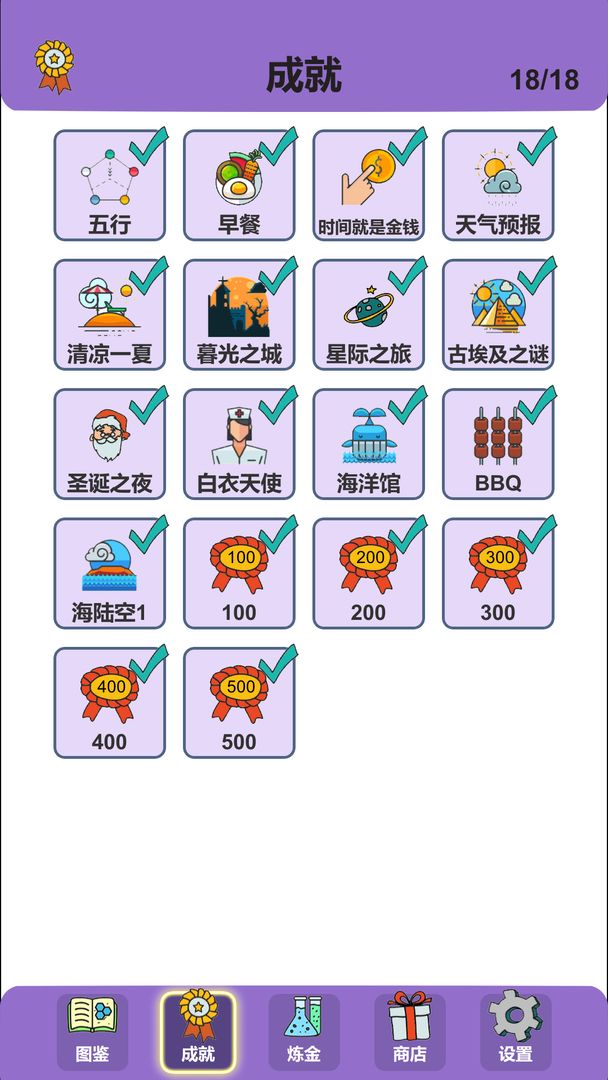Open the 天气预报 achievement
Image resolution: width=608 pixels, height=1080 pixels.
click(x=498, y=185)
